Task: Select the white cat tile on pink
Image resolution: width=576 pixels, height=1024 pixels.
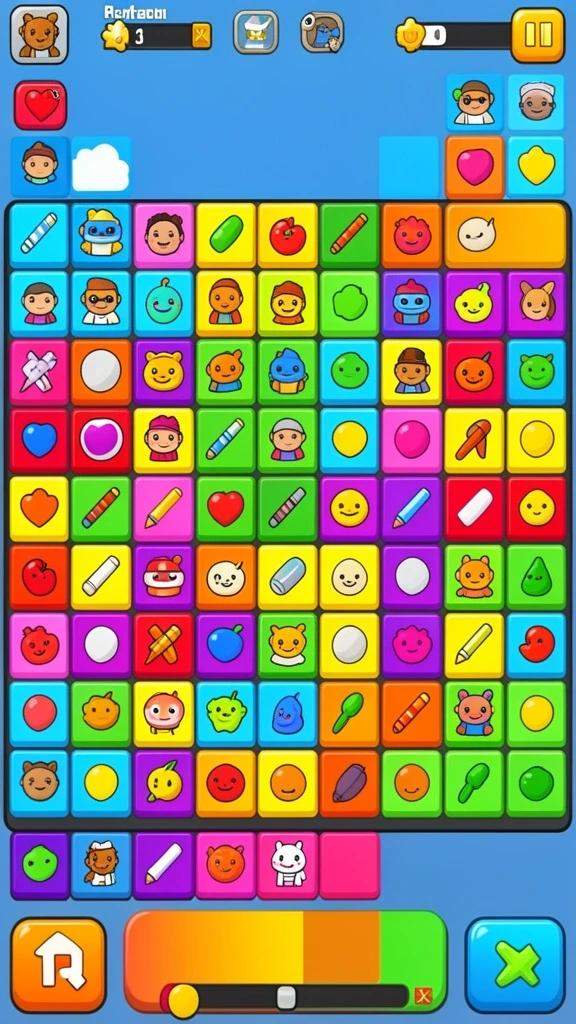Action: 288,865
